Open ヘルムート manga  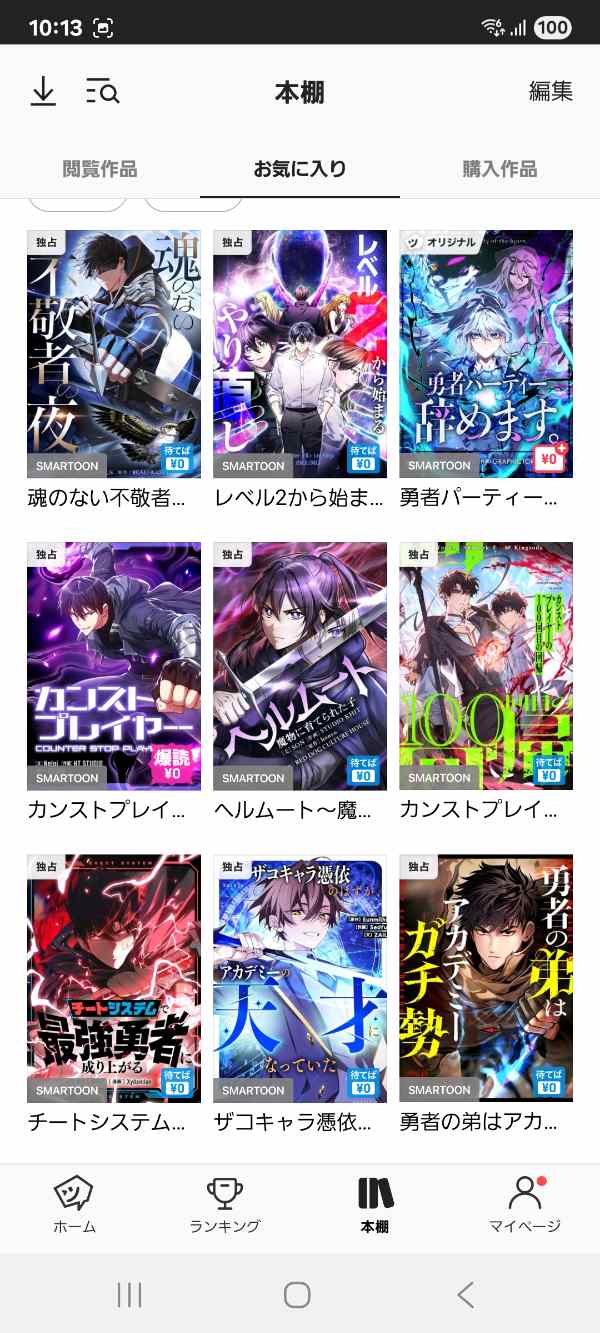point(299,666)
